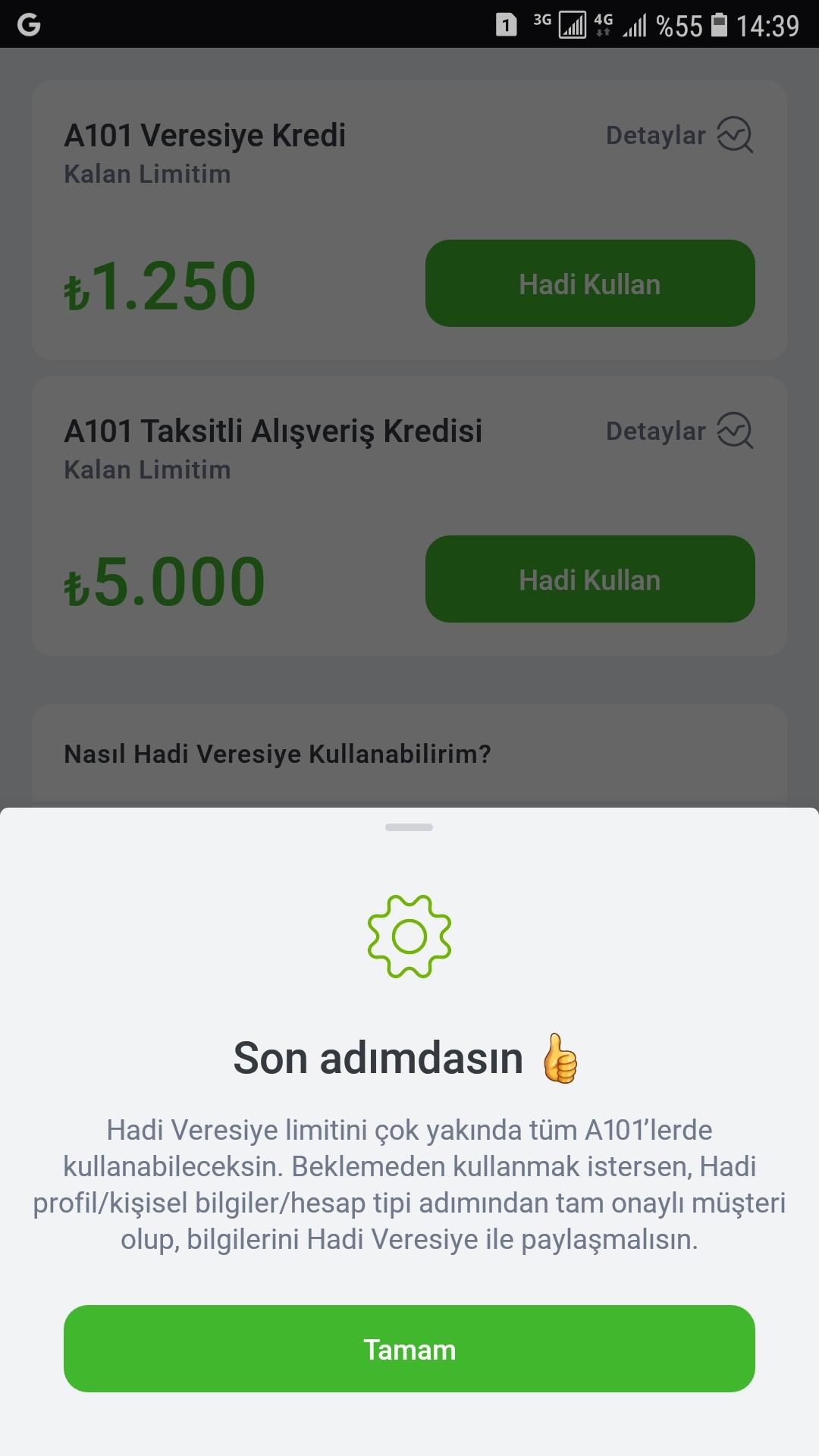Tap the chart icon beside A101 Veresiye Kredi Detaylar
This screenshot has height=1456, width=819.
click(x=735, y=135)
